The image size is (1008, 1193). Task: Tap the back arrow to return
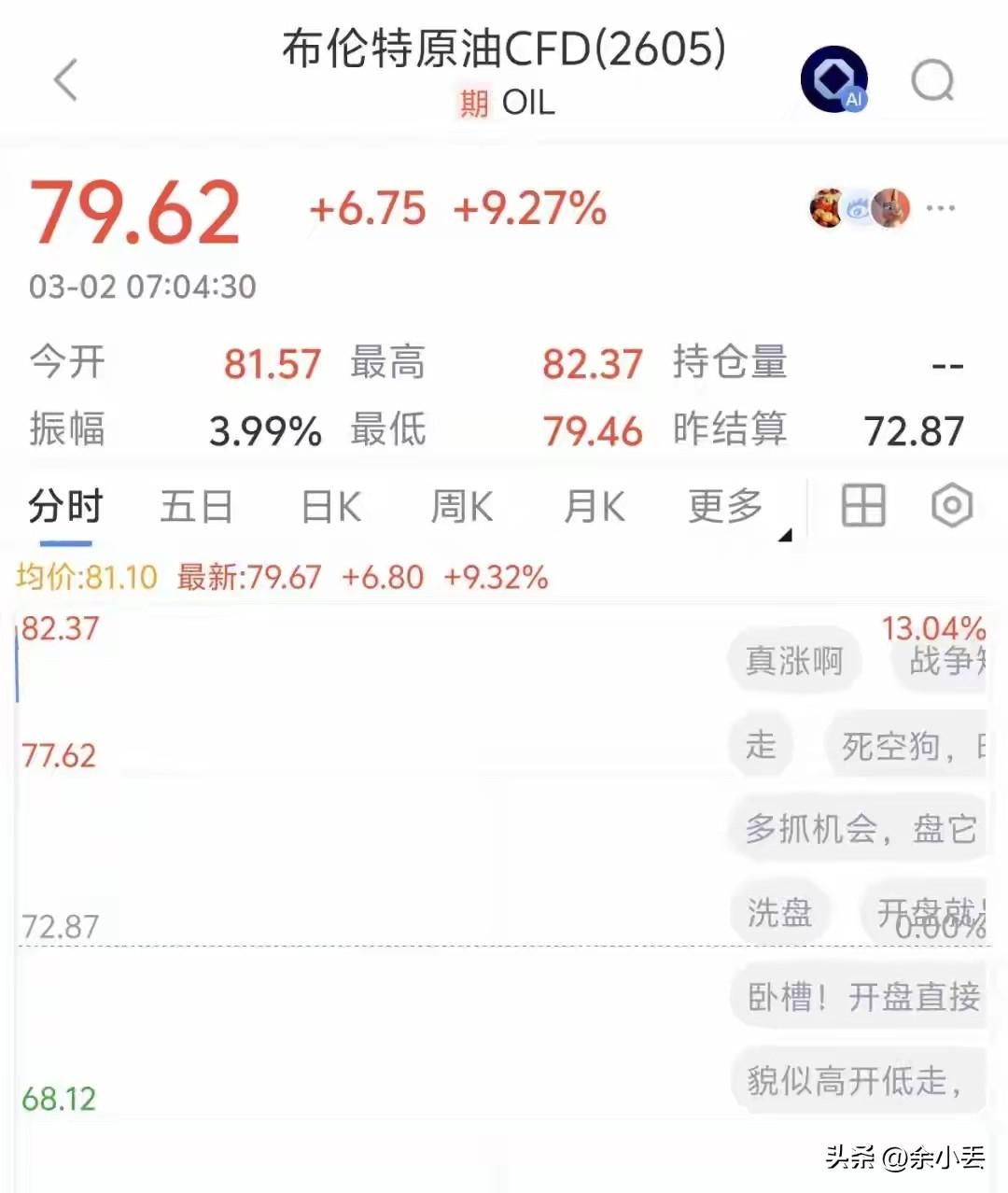click(x=65, y=79)
